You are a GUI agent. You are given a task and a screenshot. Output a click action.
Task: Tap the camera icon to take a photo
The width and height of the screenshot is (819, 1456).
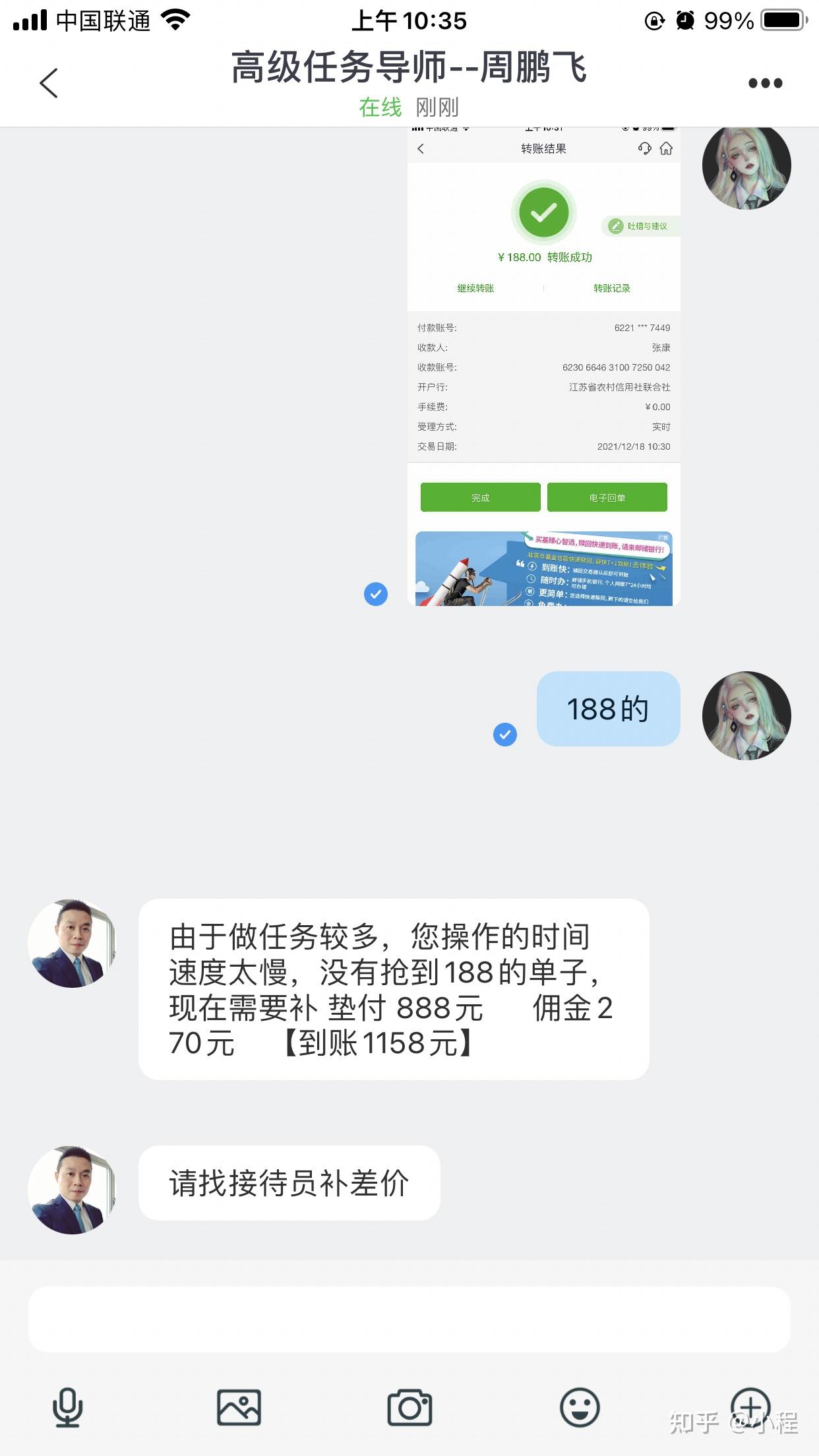[x=409, y=1408]
